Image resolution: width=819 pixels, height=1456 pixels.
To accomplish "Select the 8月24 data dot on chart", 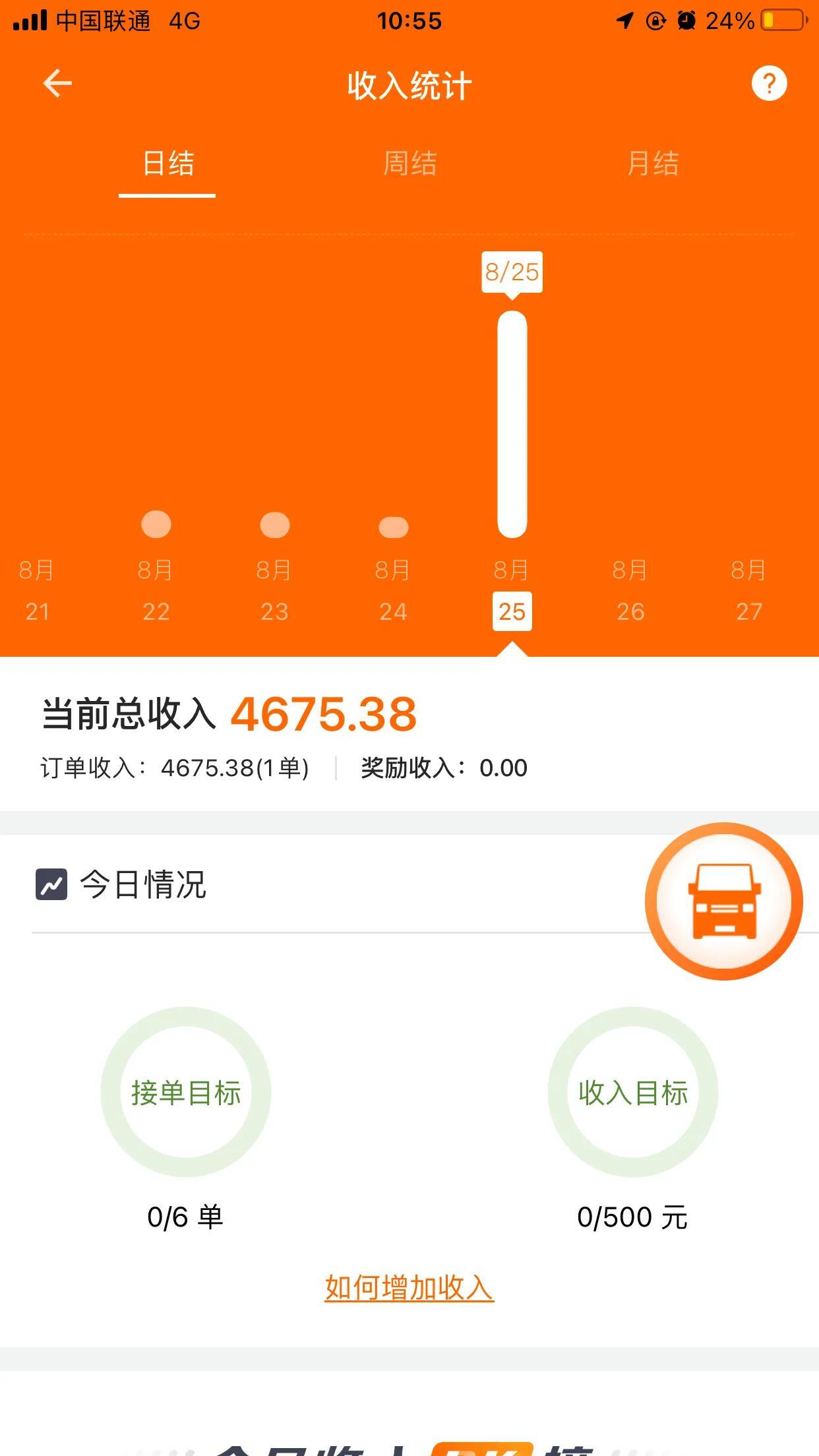I will [x=393, y=526].
